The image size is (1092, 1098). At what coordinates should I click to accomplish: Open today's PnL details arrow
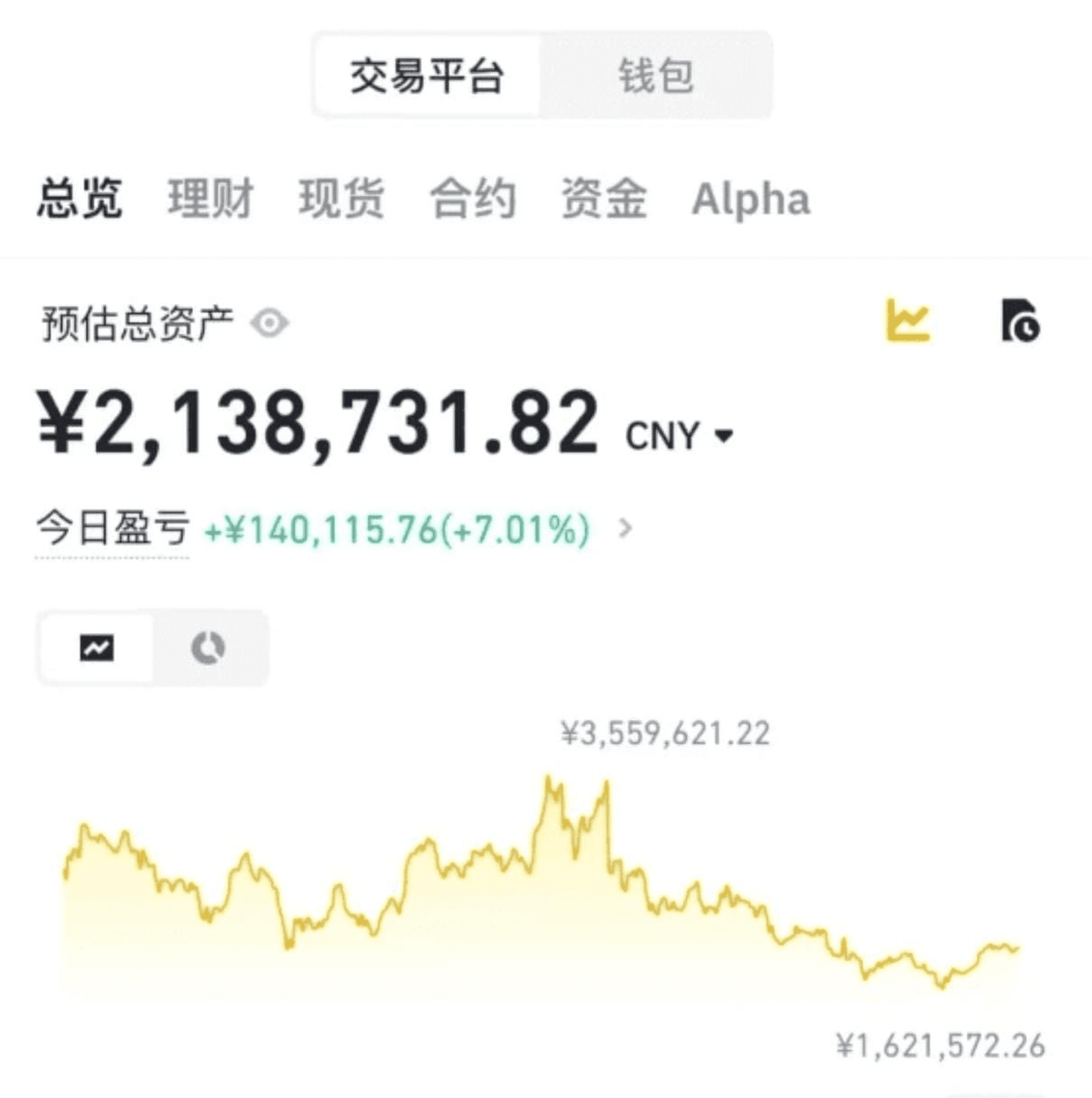click(625, 529)
